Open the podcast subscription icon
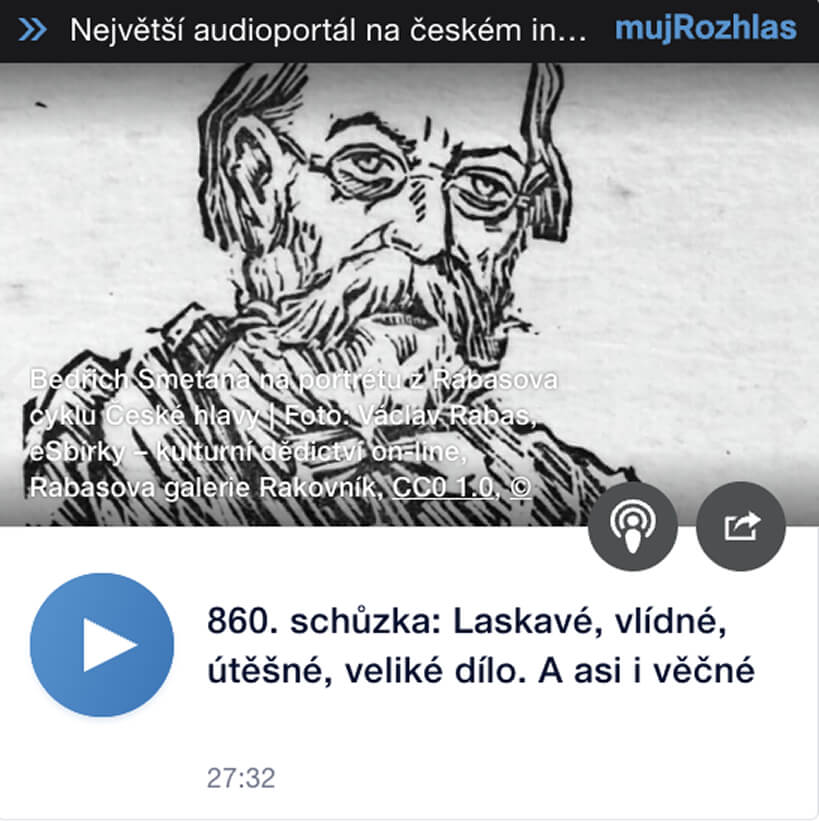Screen dimensions: 819x821 coord(632,525)
